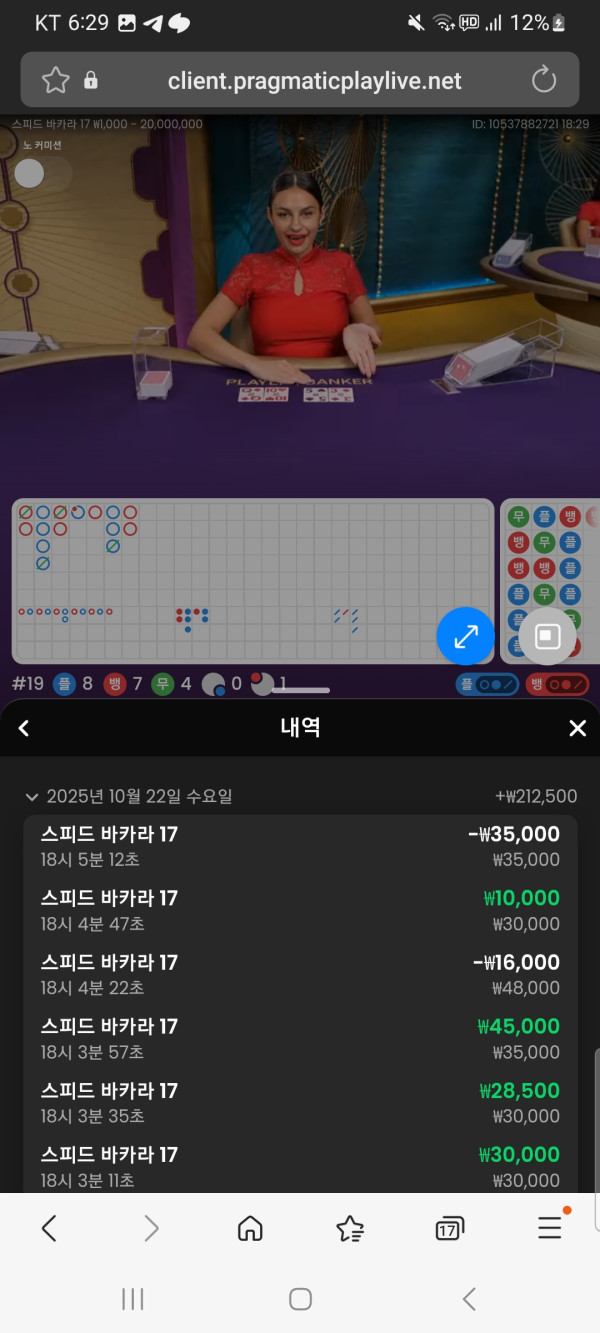Toggle the 노 커미션 switch
This screenshot has width=600, height=1333.
[41, 173]
